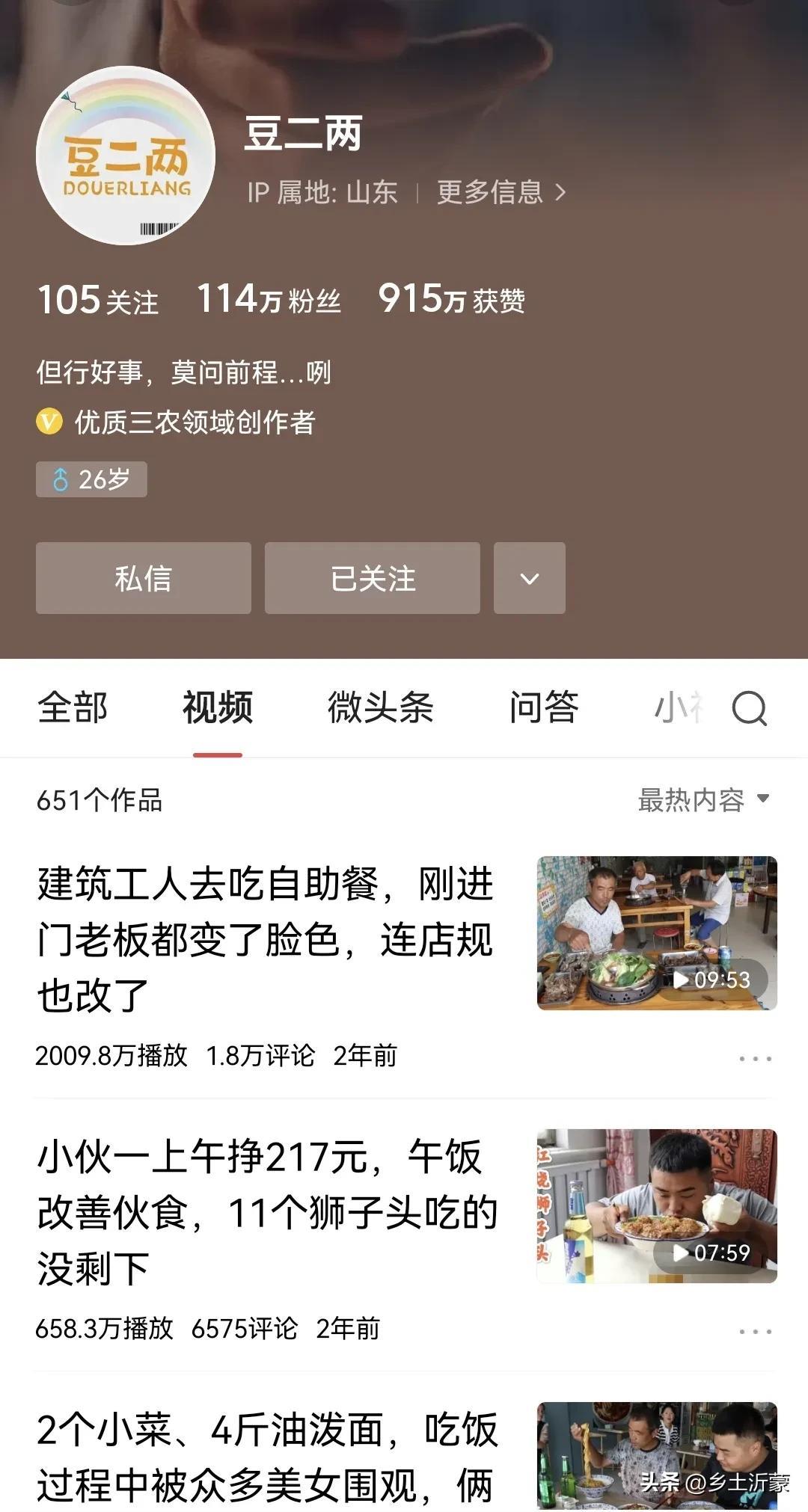Viewport: 808px width, 1512px height.
Task: Tap the 私信 message button
Action: [x=143, y=578]
